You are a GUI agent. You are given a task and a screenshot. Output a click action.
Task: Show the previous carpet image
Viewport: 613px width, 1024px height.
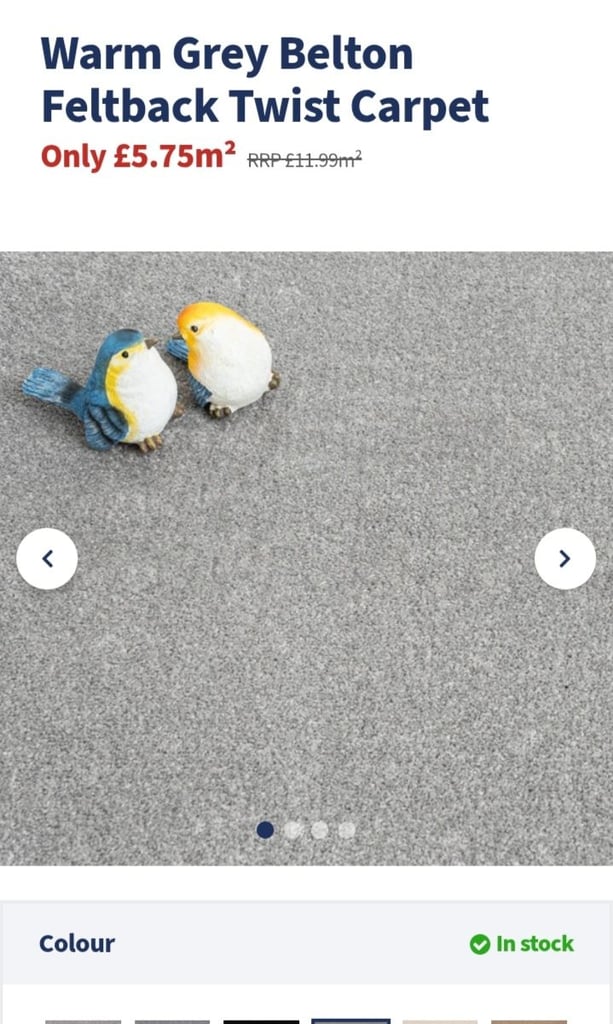point(47,559)
